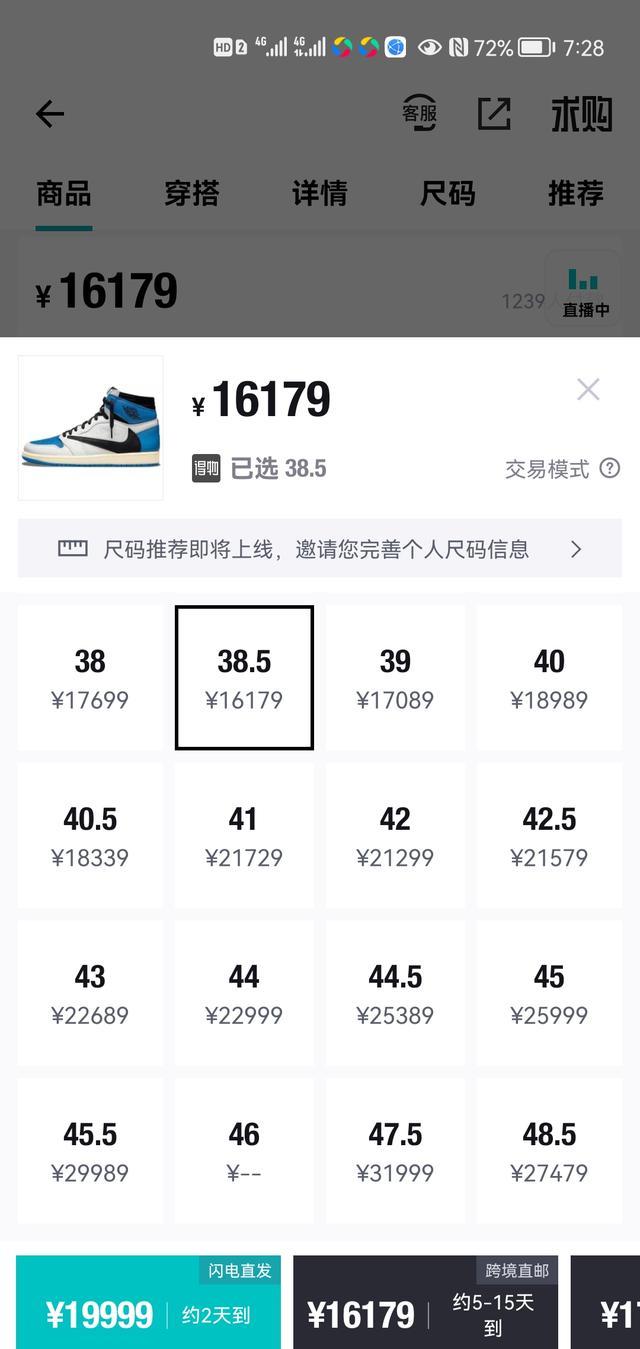Select size 45.5 at ¥29989

point(90,1152)
